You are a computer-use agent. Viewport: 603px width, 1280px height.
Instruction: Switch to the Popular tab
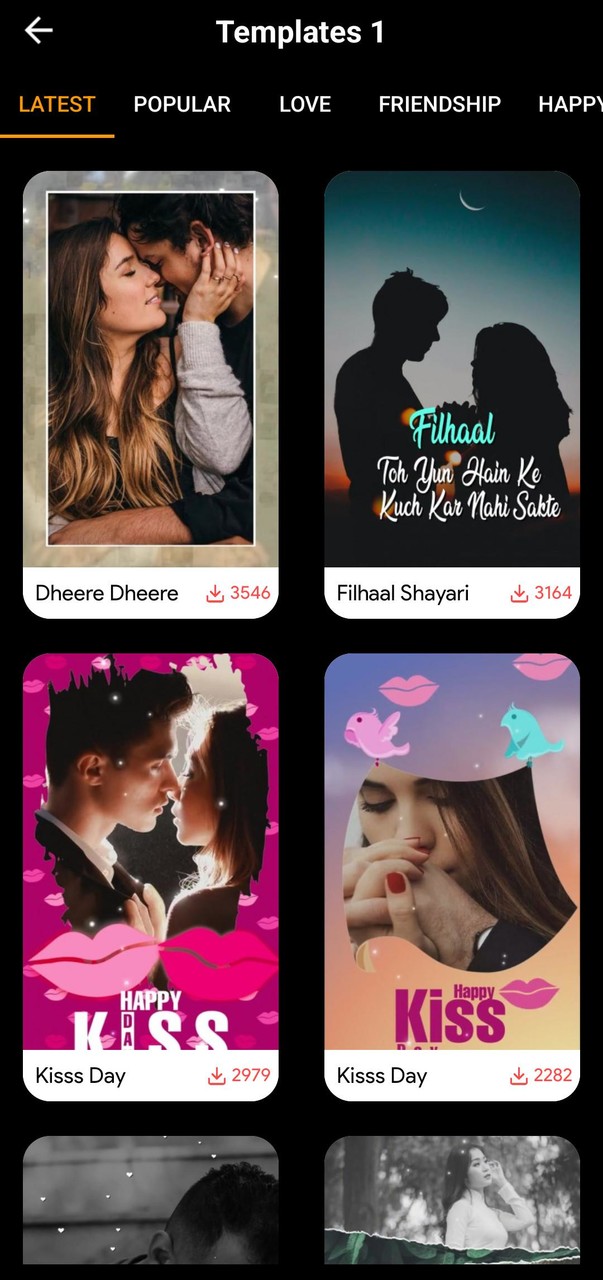(x=182, y=104)
